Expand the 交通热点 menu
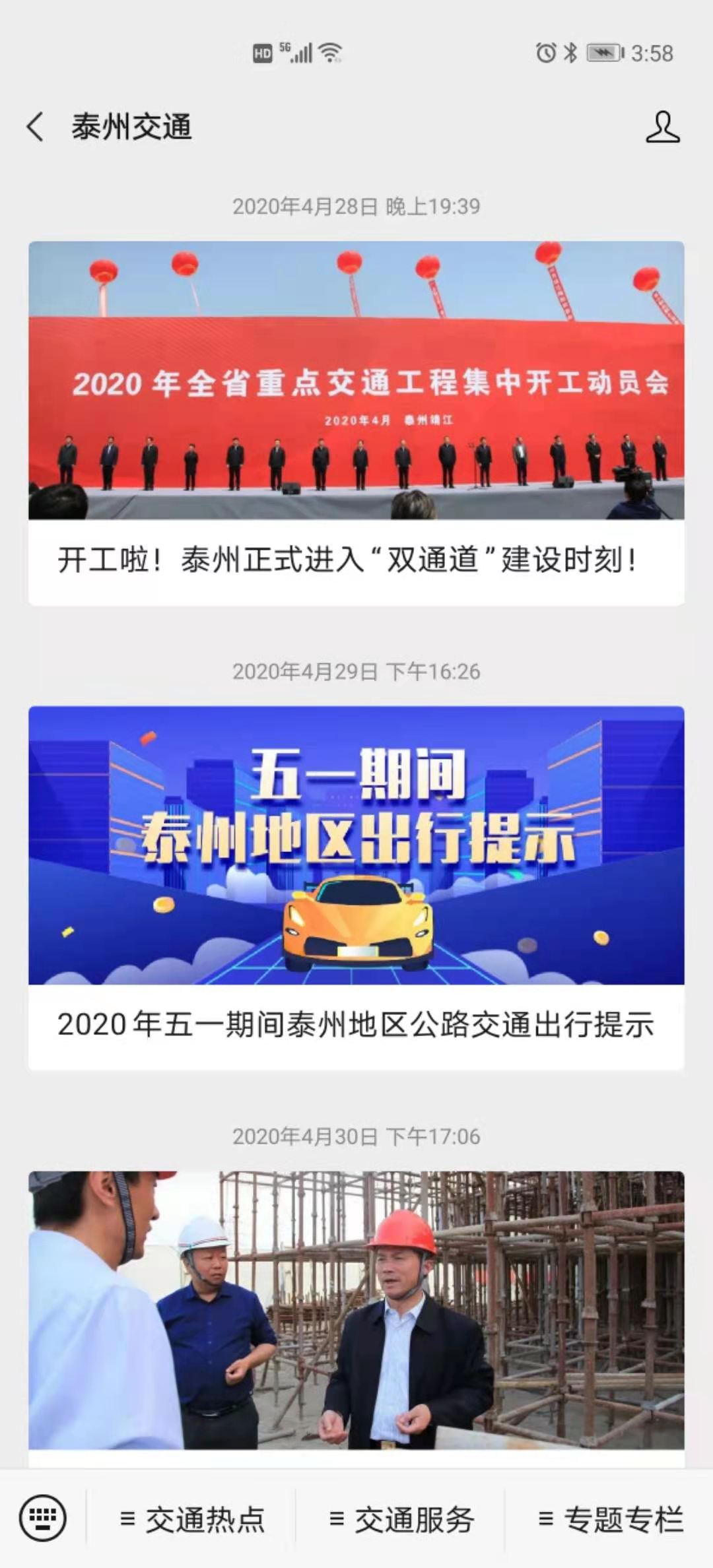The image size is (713, 1568). pos(193,1520)
